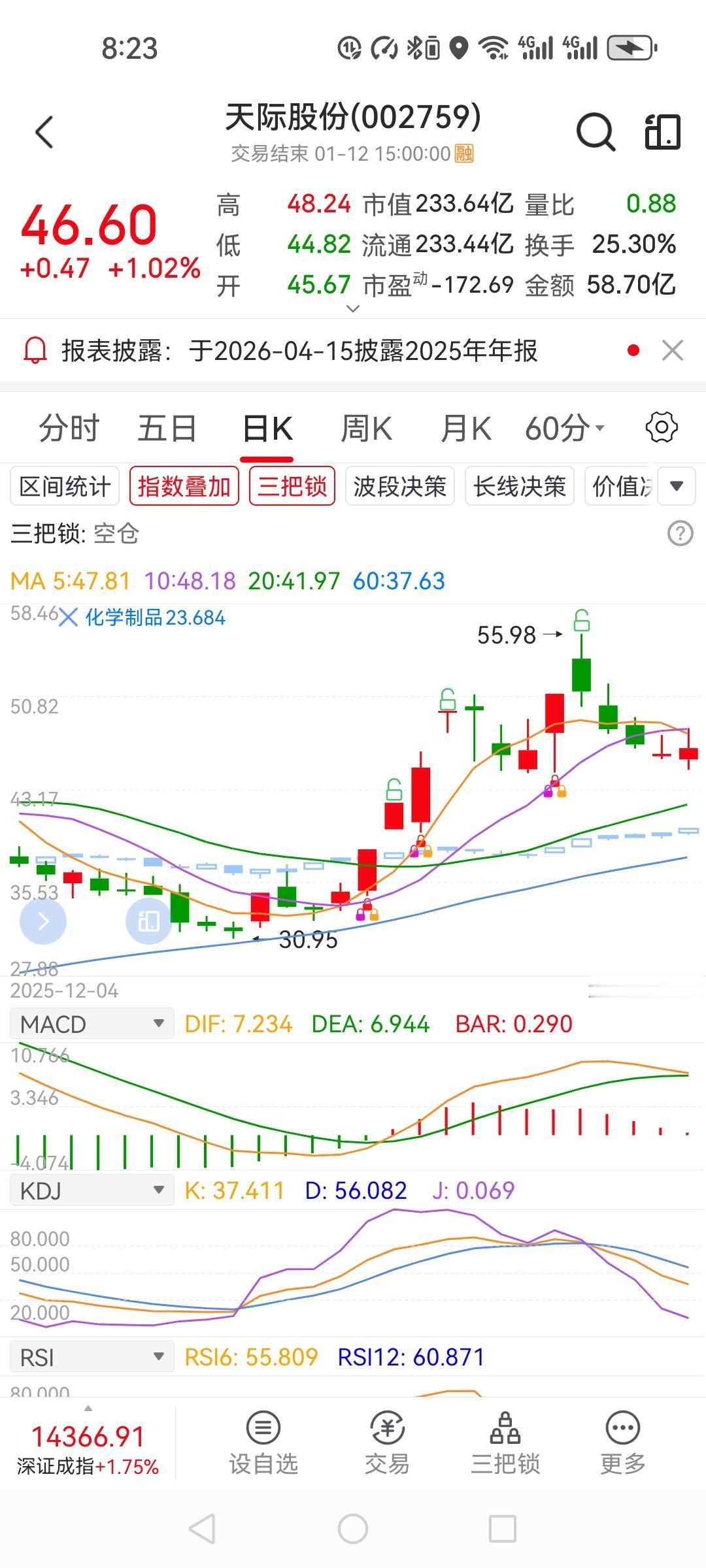Open 更多 options in bottom bar

click(x=623, y=1445)
